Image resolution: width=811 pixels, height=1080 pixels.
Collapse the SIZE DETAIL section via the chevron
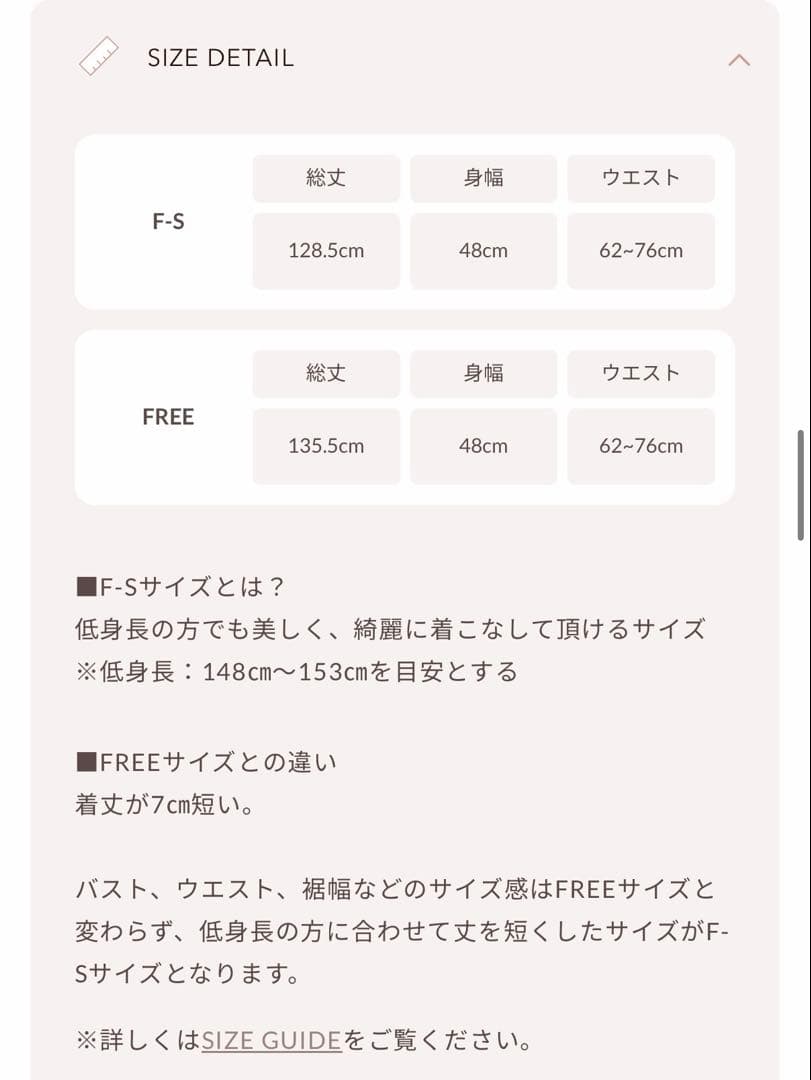click(738, 60)
